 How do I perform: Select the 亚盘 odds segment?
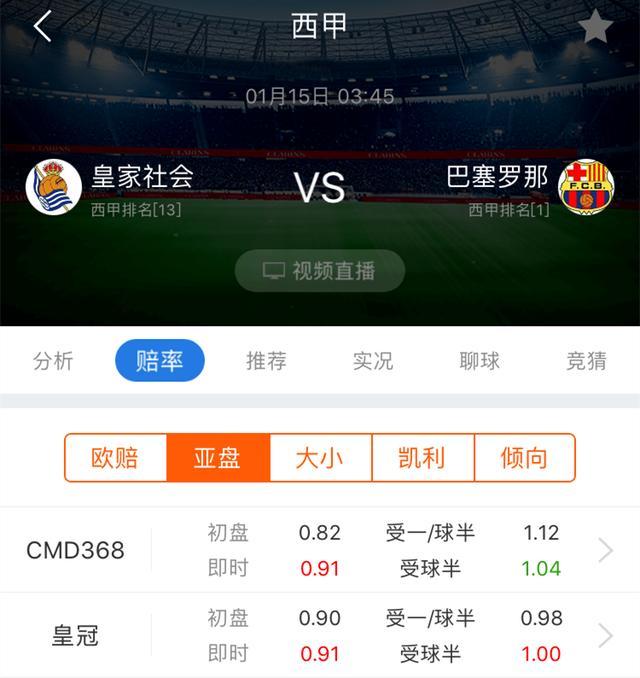pos(218,458)
